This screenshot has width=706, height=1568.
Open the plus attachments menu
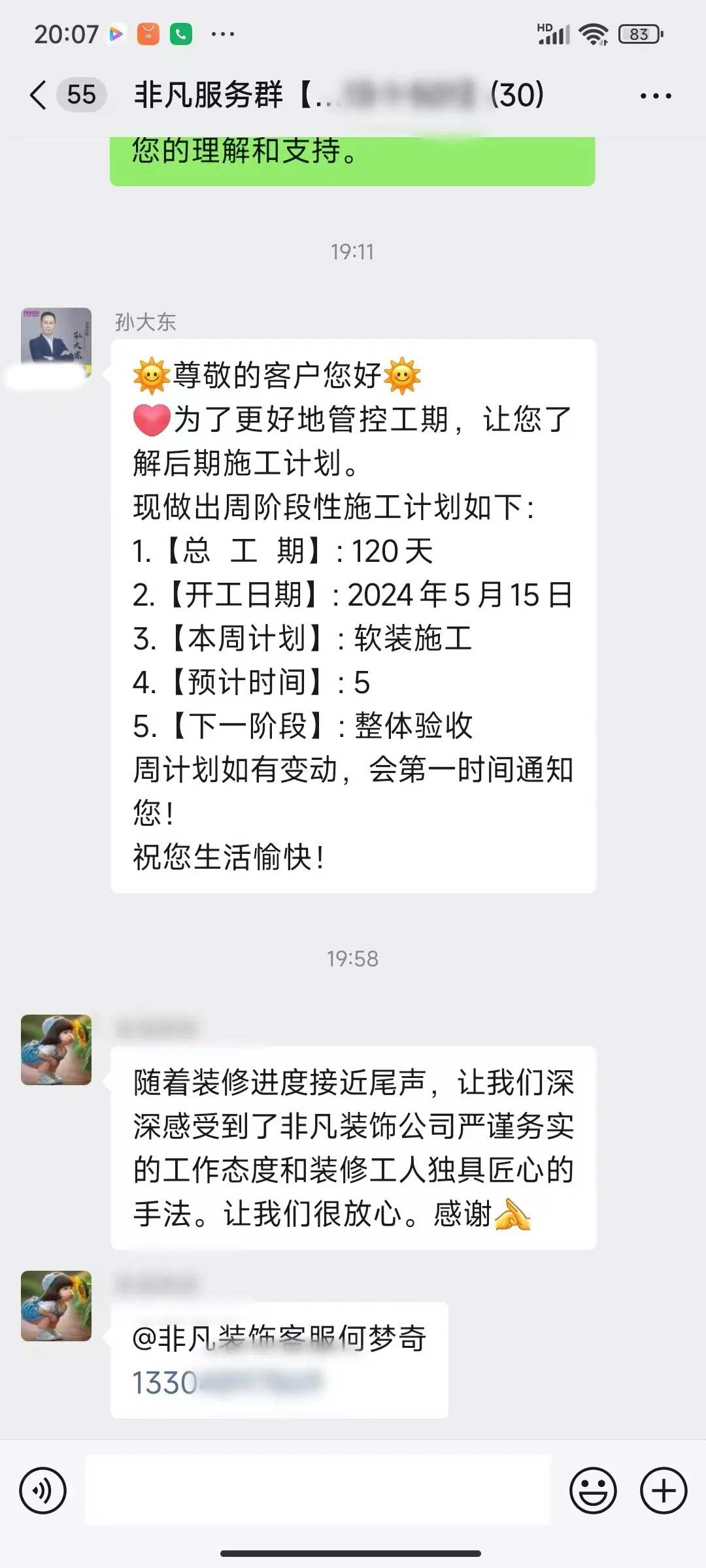[x=663, y=1491]
